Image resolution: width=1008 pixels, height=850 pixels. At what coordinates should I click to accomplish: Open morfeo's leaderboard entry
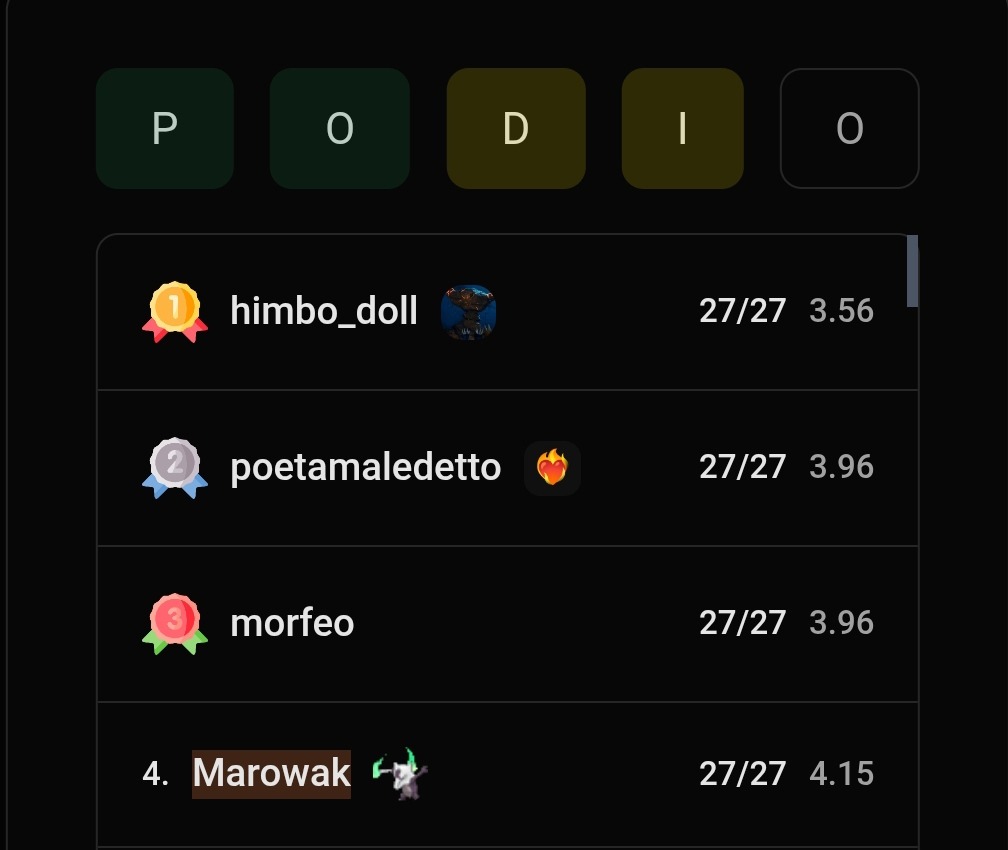(507, 624)
